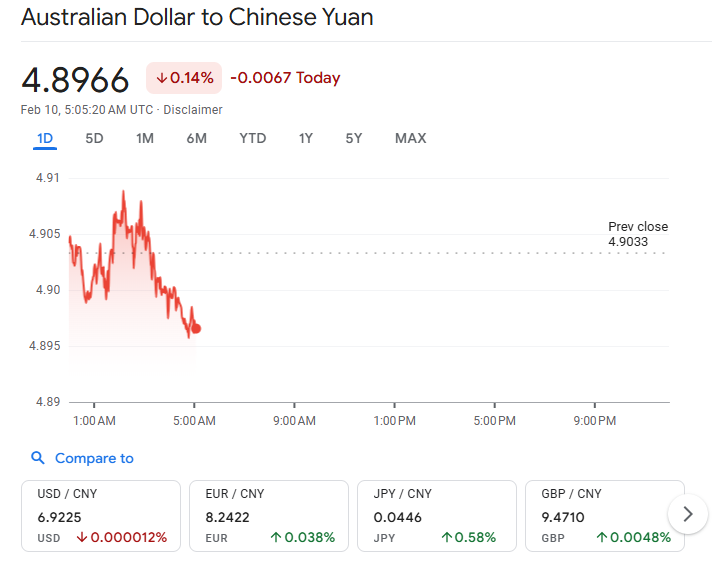Show more currency pairs with the arrow
This screenshot has width=712, height=565.
pos(687,514)
